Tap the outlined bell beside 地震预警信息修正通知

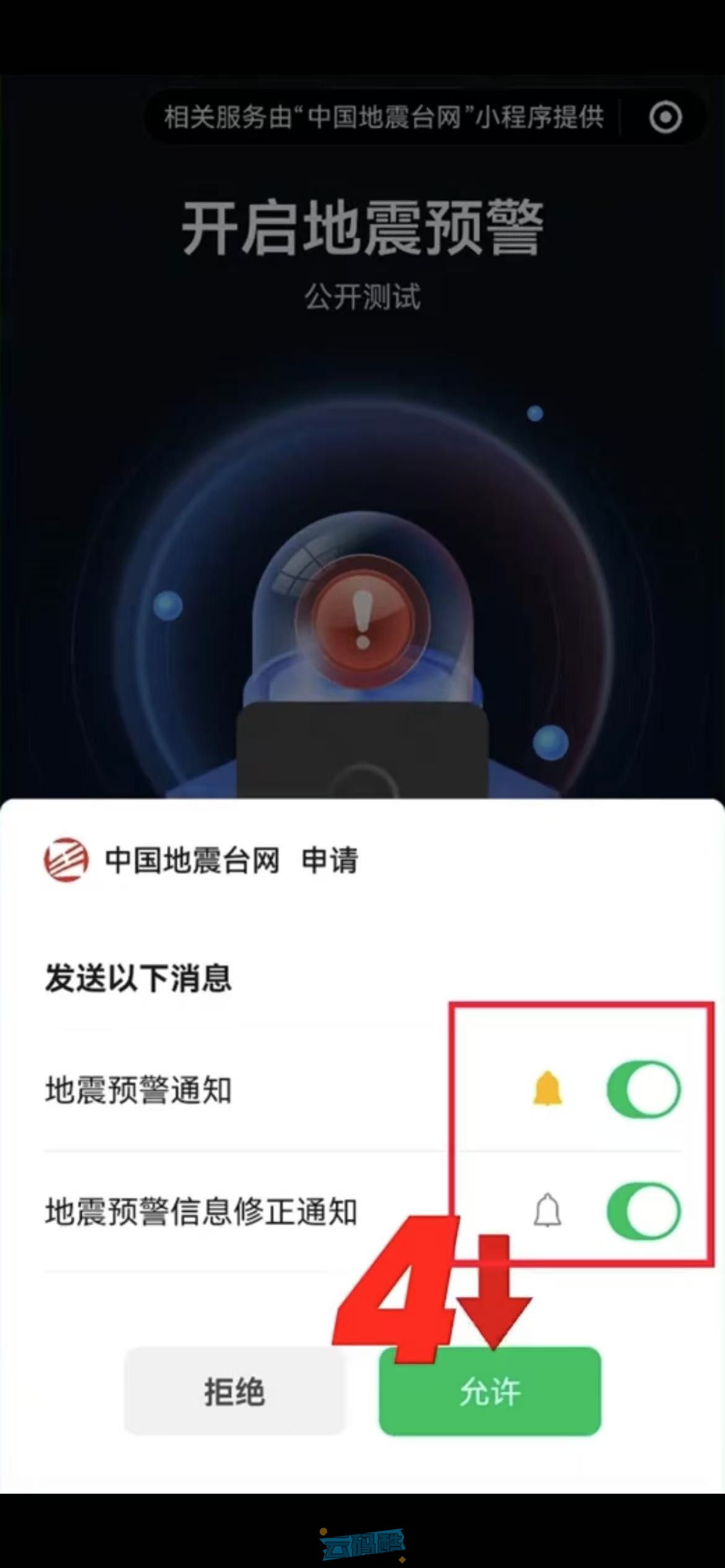pyautogui.click(x=547, y=1211)
